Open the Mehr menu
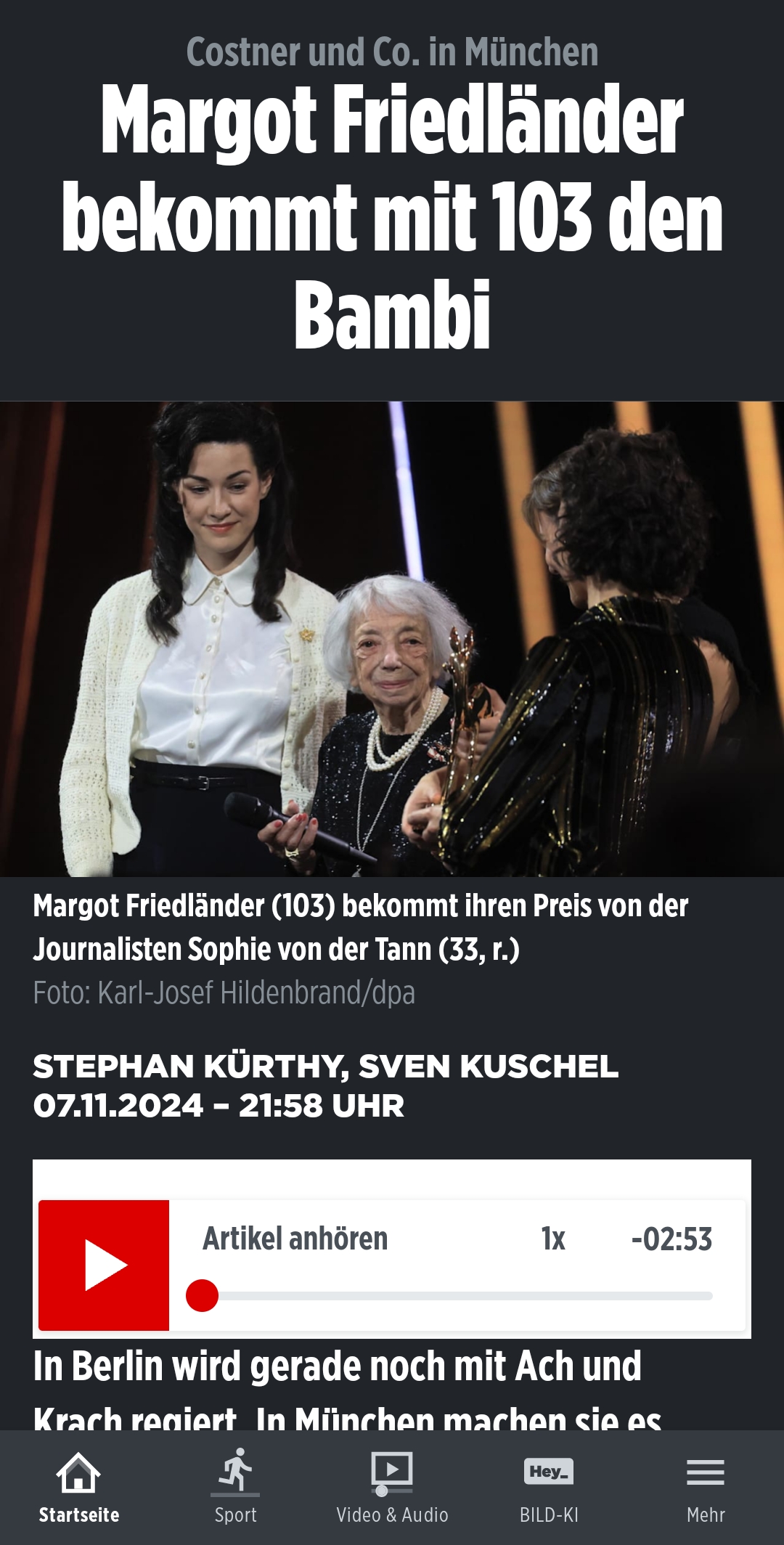 point(706,1487)
